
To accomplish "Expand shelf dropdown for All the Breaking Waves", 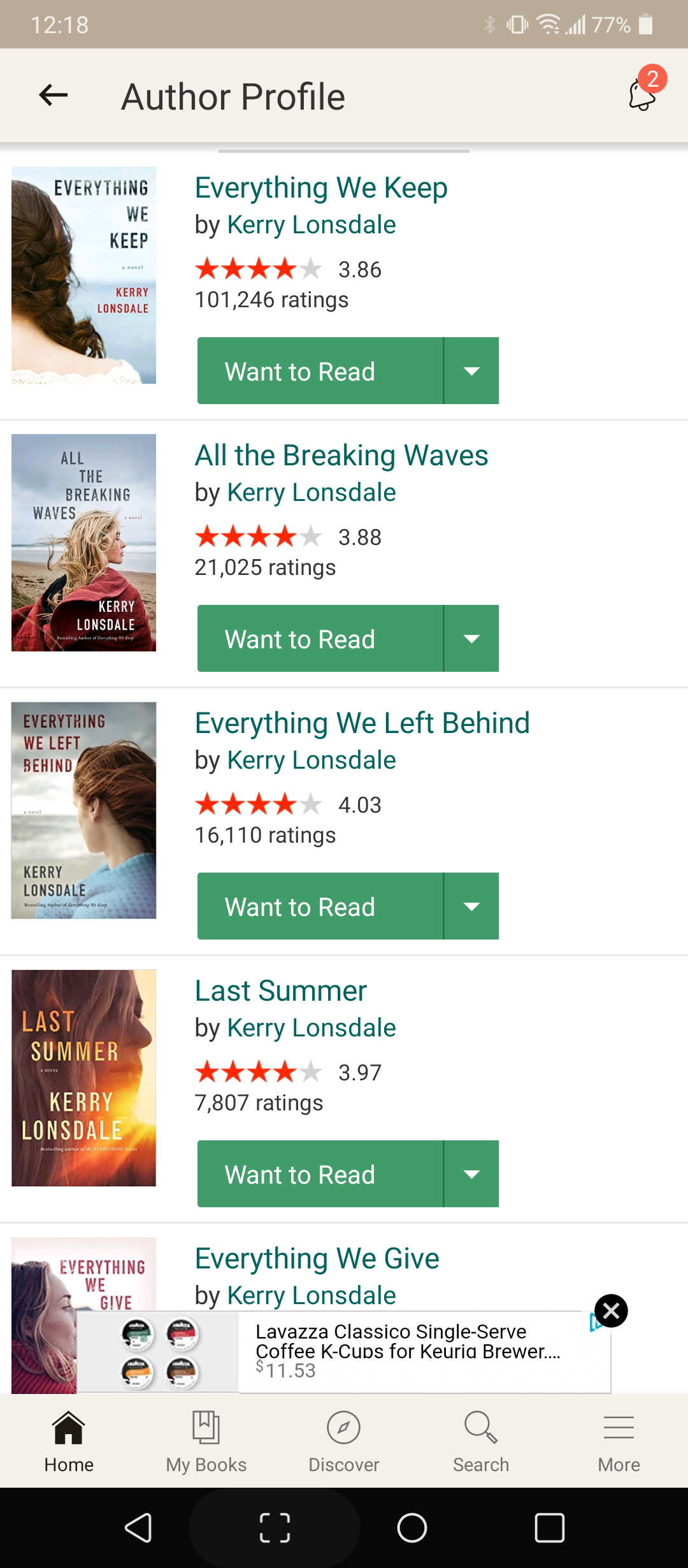I will click(x=471, y=639).
